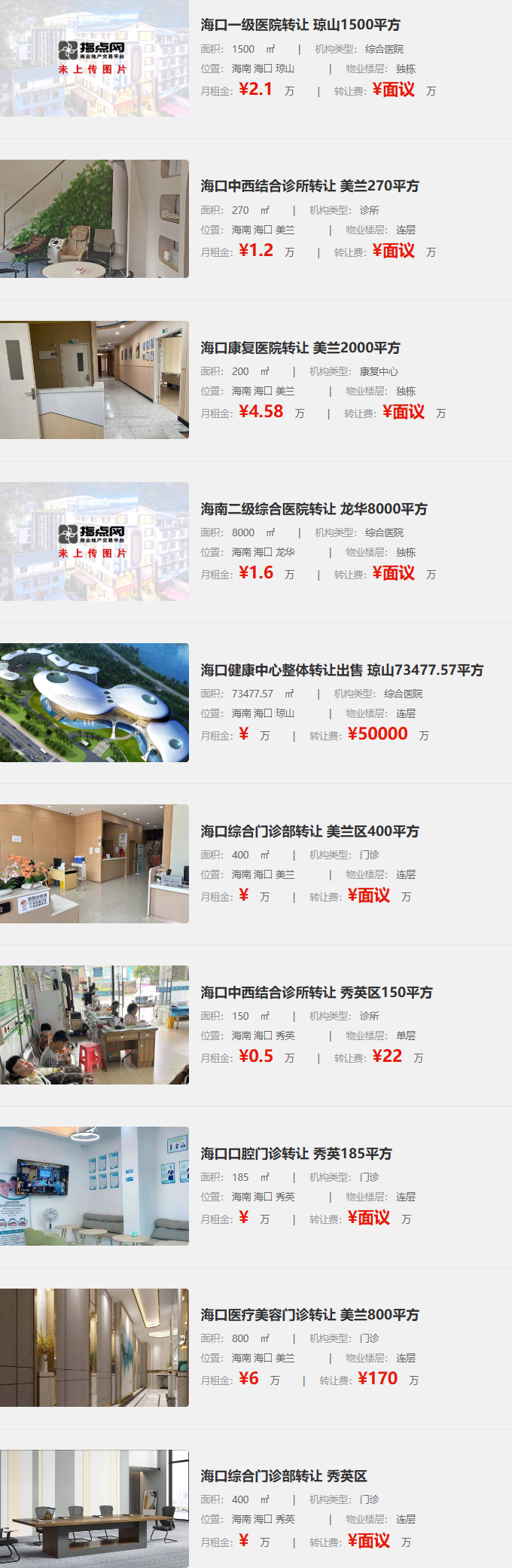Open listing 海口一级医院转让 琼山1500平方

300,25
